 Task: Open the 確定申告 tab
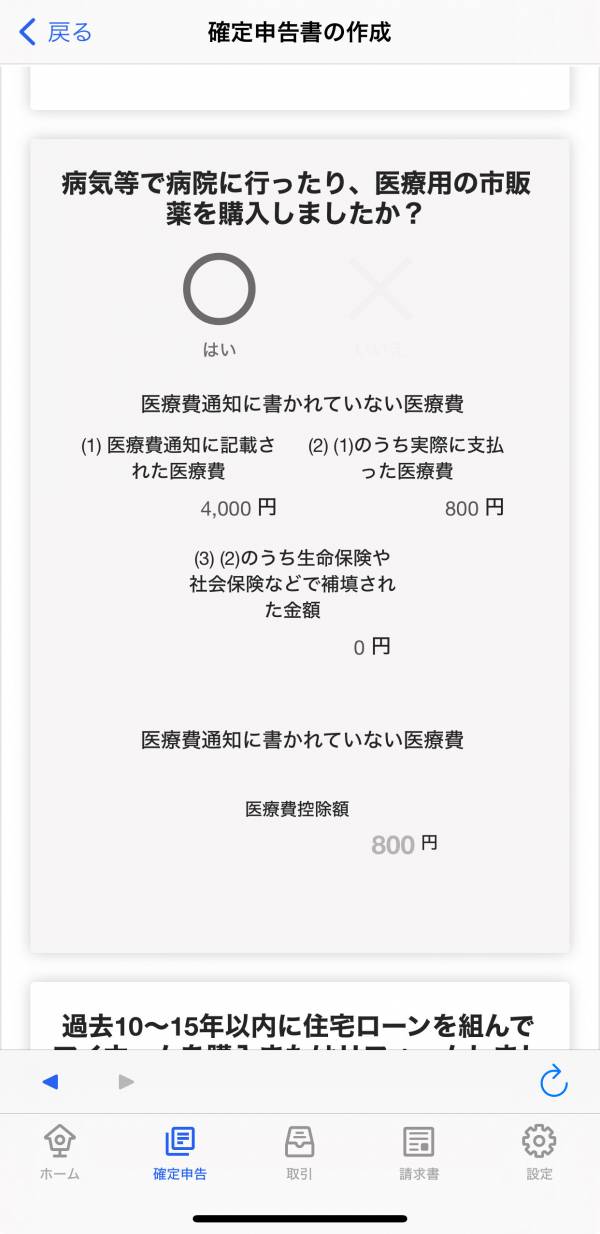(x=180, y=1152)
